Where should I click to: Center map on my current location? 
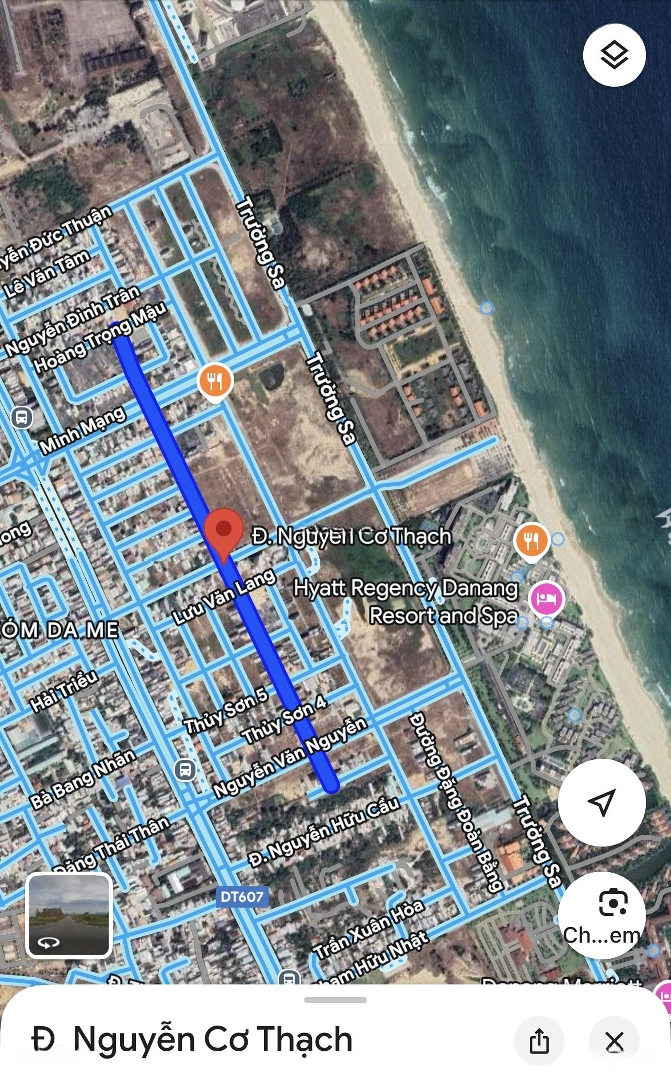601,802
